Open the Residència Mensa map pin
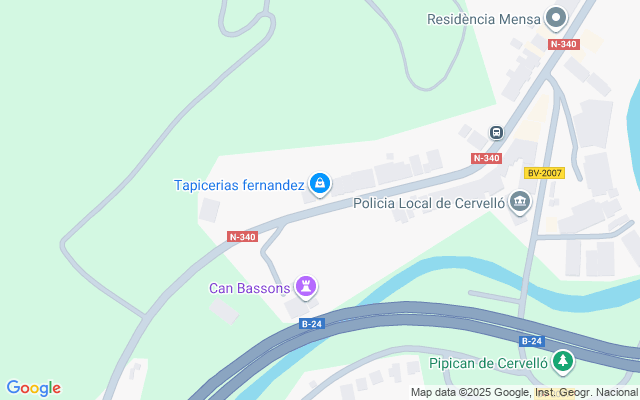This screenshot has height=400, width=640. click(x=556, y=18)
